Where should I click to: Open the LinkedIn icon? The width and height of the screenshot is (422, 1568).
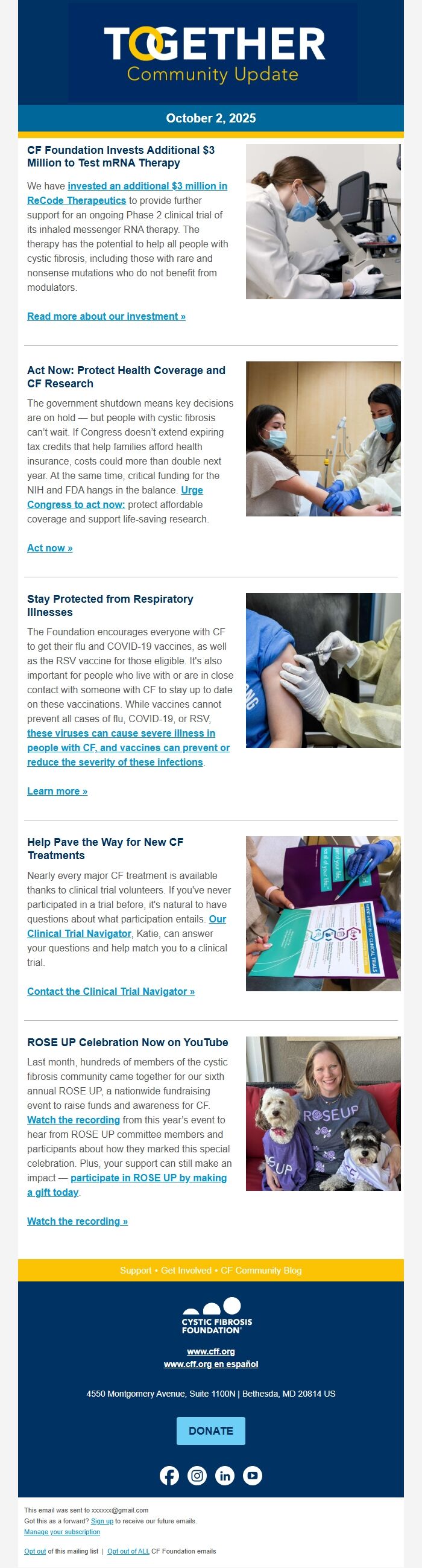tap(224, 1475)
